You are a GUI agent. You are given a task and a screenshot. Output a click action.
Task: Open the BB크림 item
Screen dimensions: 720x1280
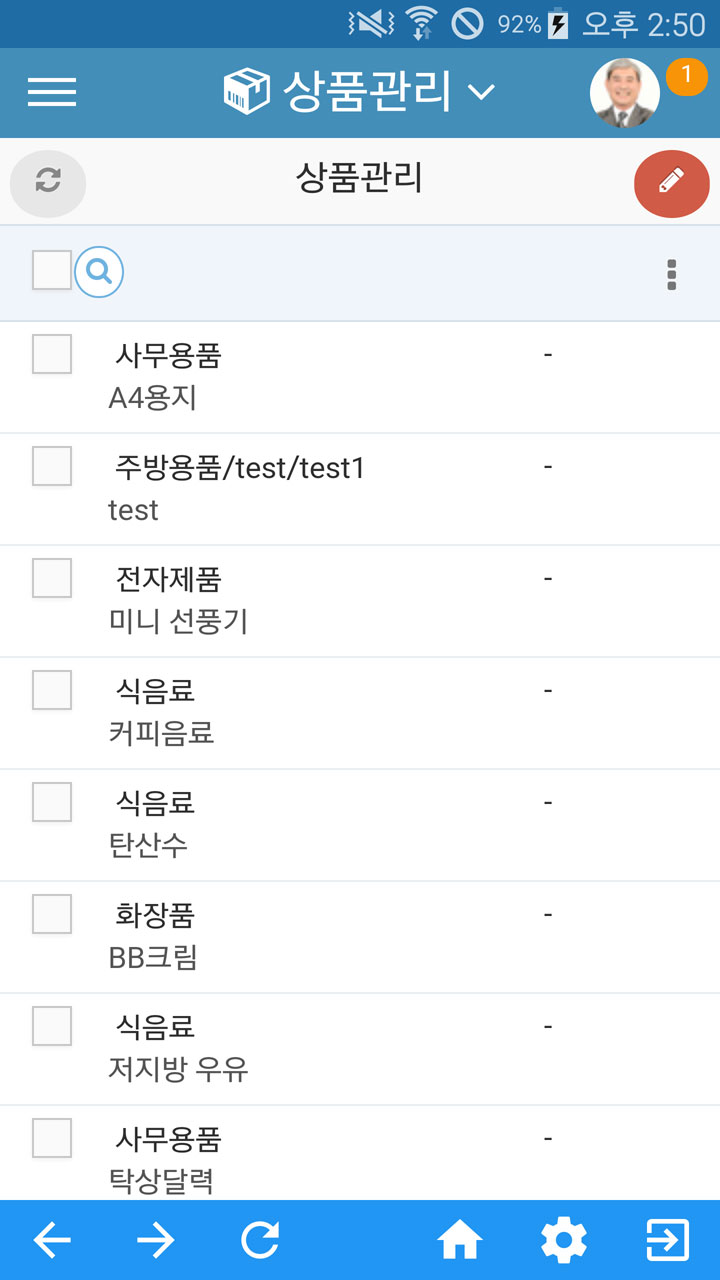tap(360, 937)
